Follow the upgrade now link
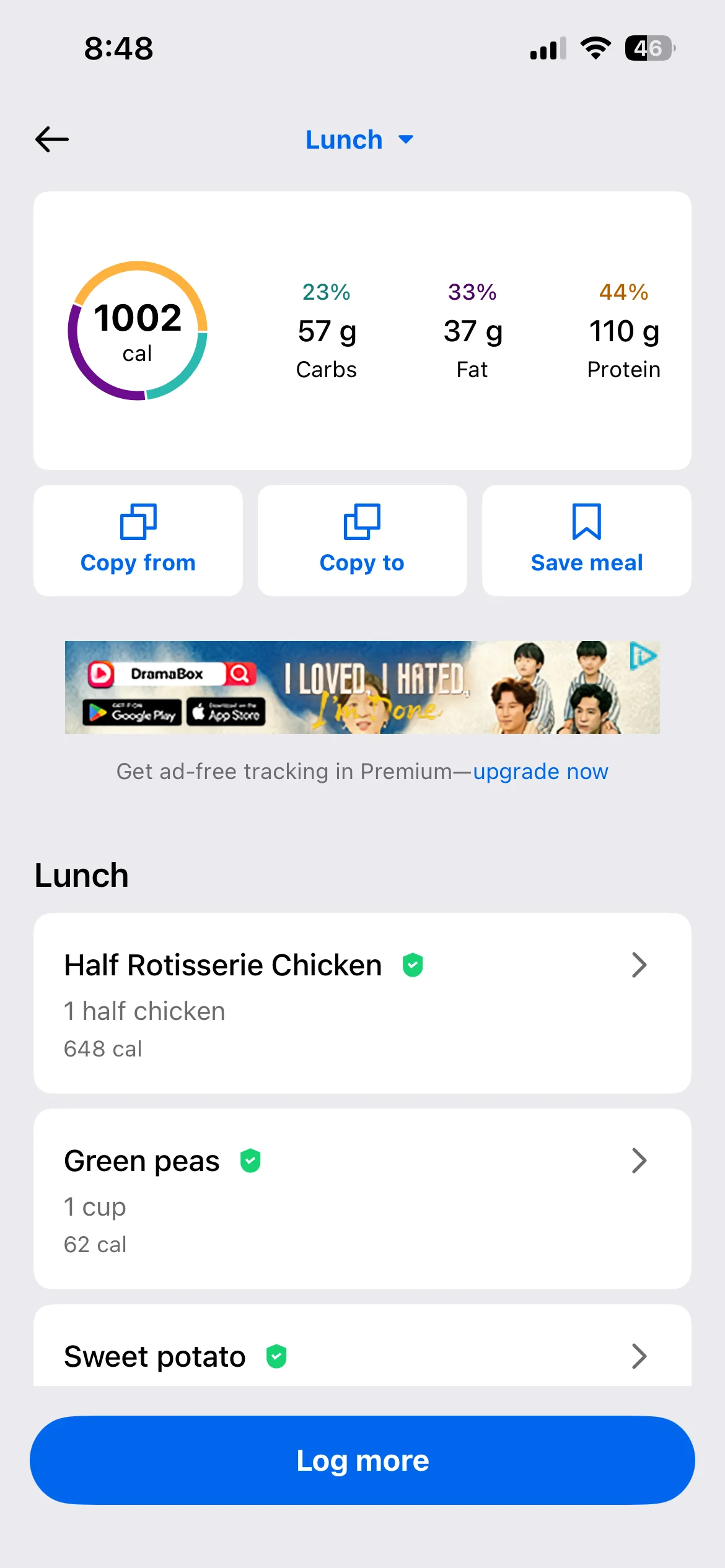The width and height of the screenshot is (725, 1568). tap(540, 772)
